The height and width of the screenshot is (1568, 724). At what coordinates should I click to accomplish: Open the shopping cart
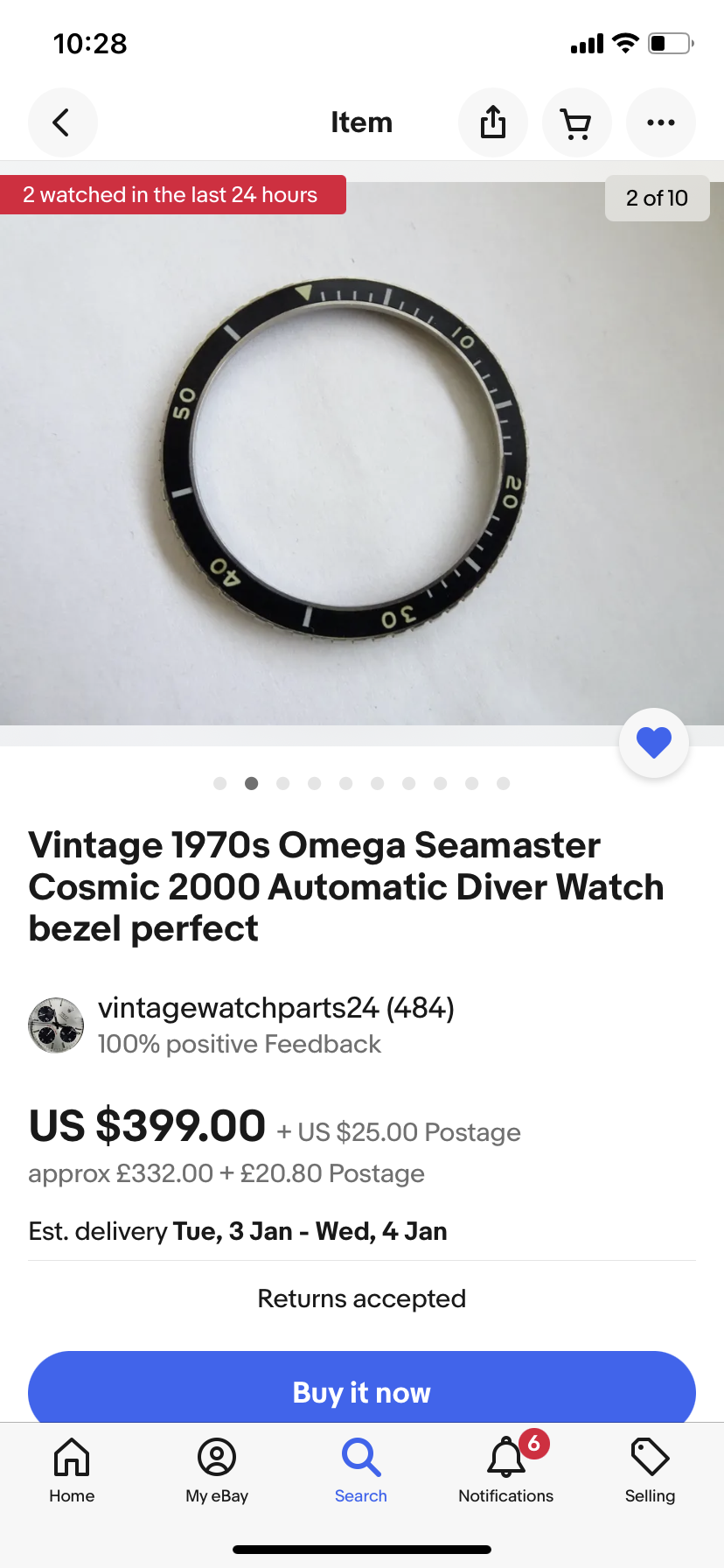[576, 122]
